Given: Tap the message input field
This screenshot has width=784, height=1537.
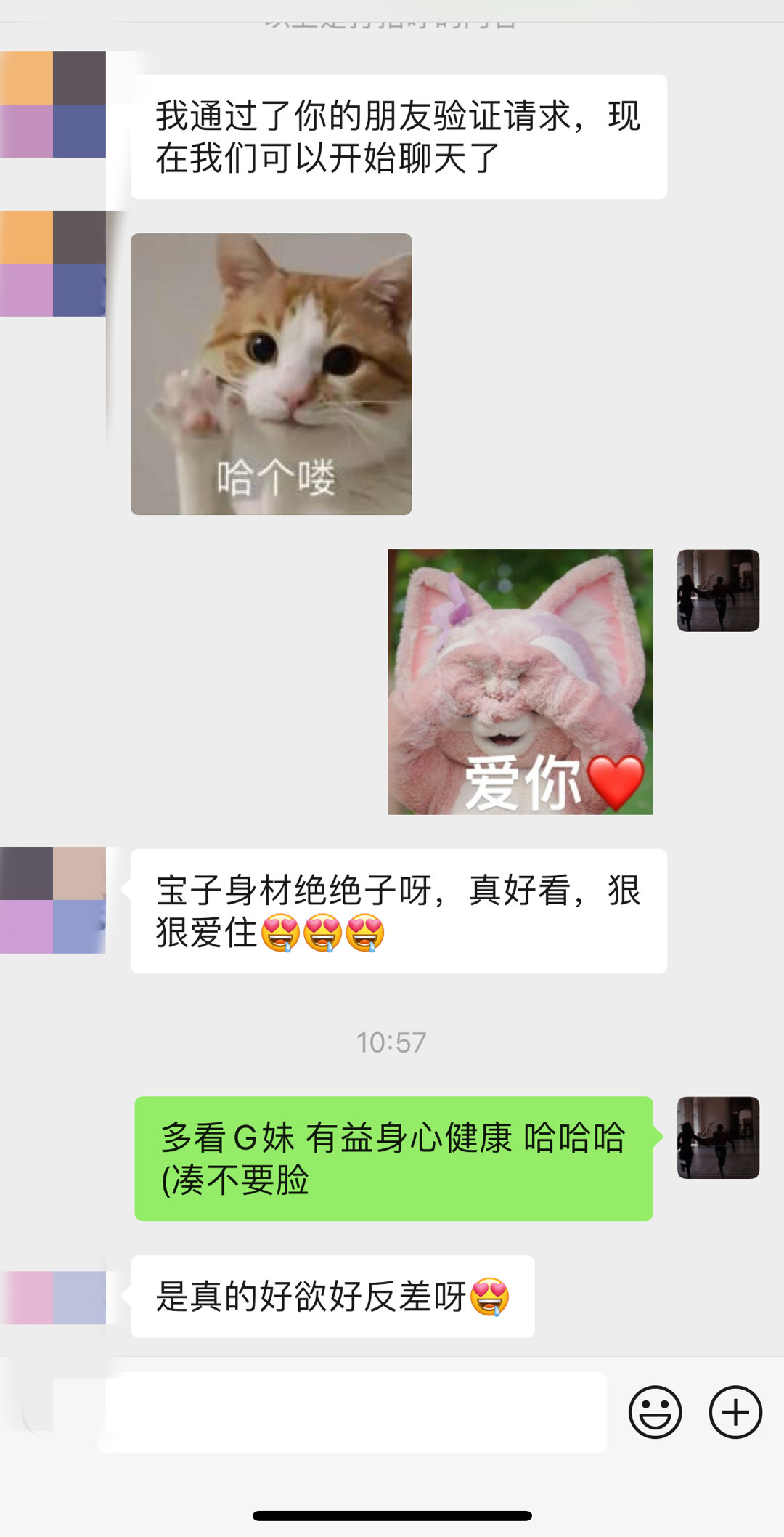Looking at the screenshot, I should point(353,1412).
